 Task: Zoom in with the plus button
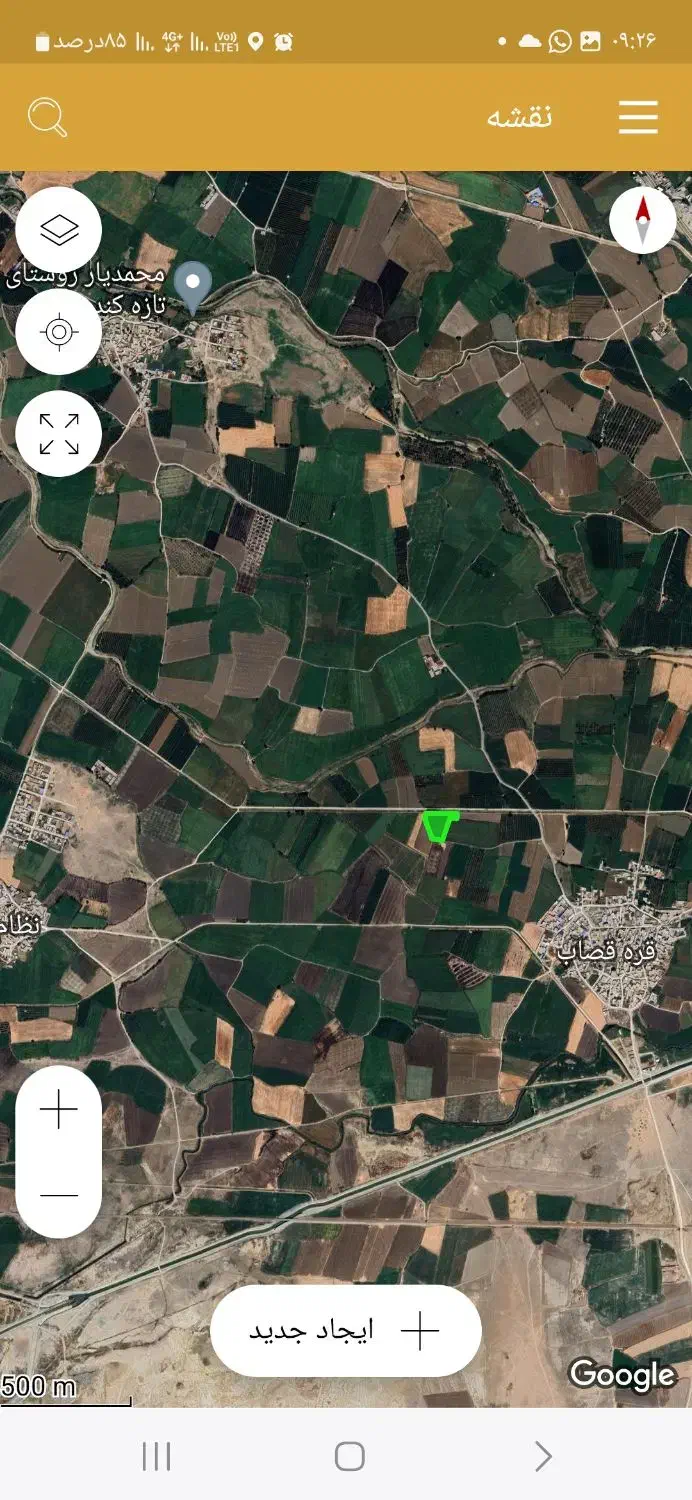[x=59, y=1110]
